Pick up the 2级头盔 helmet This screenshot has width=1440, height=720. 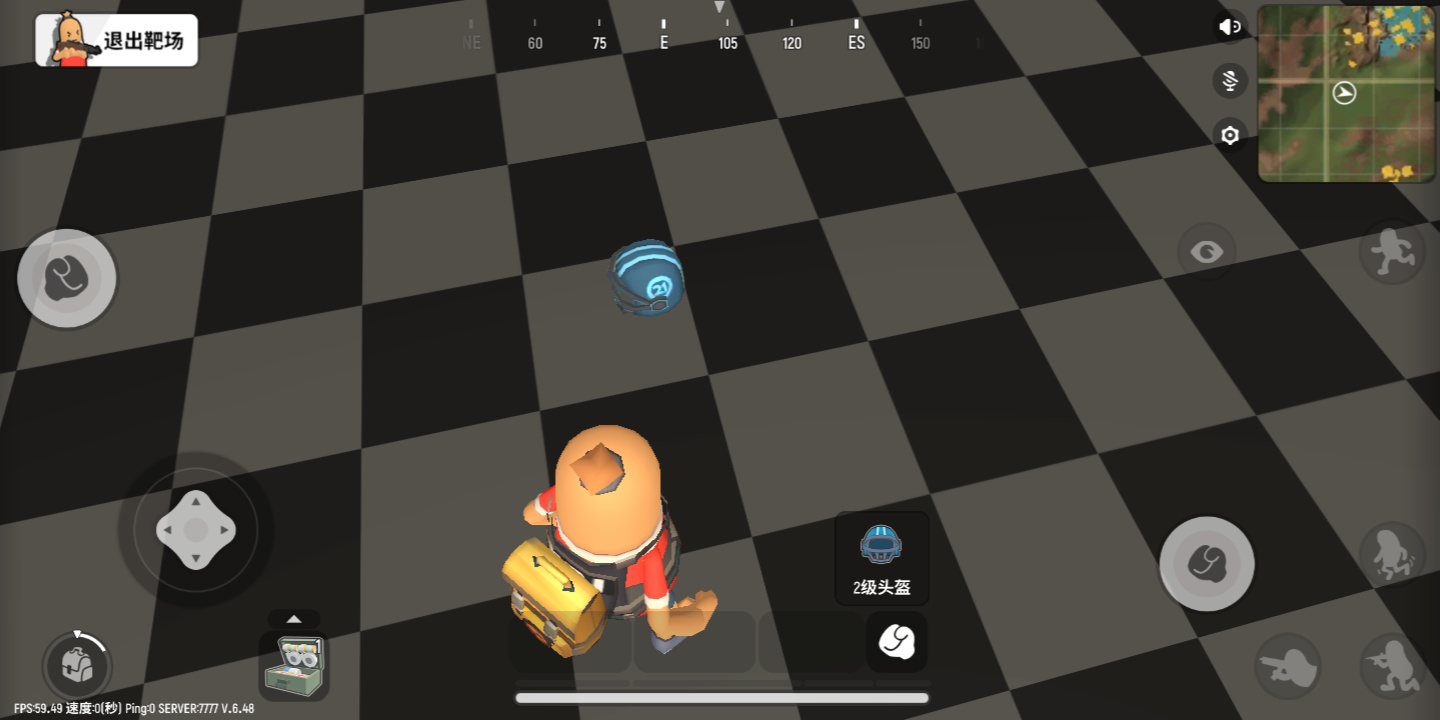(881, 558)
